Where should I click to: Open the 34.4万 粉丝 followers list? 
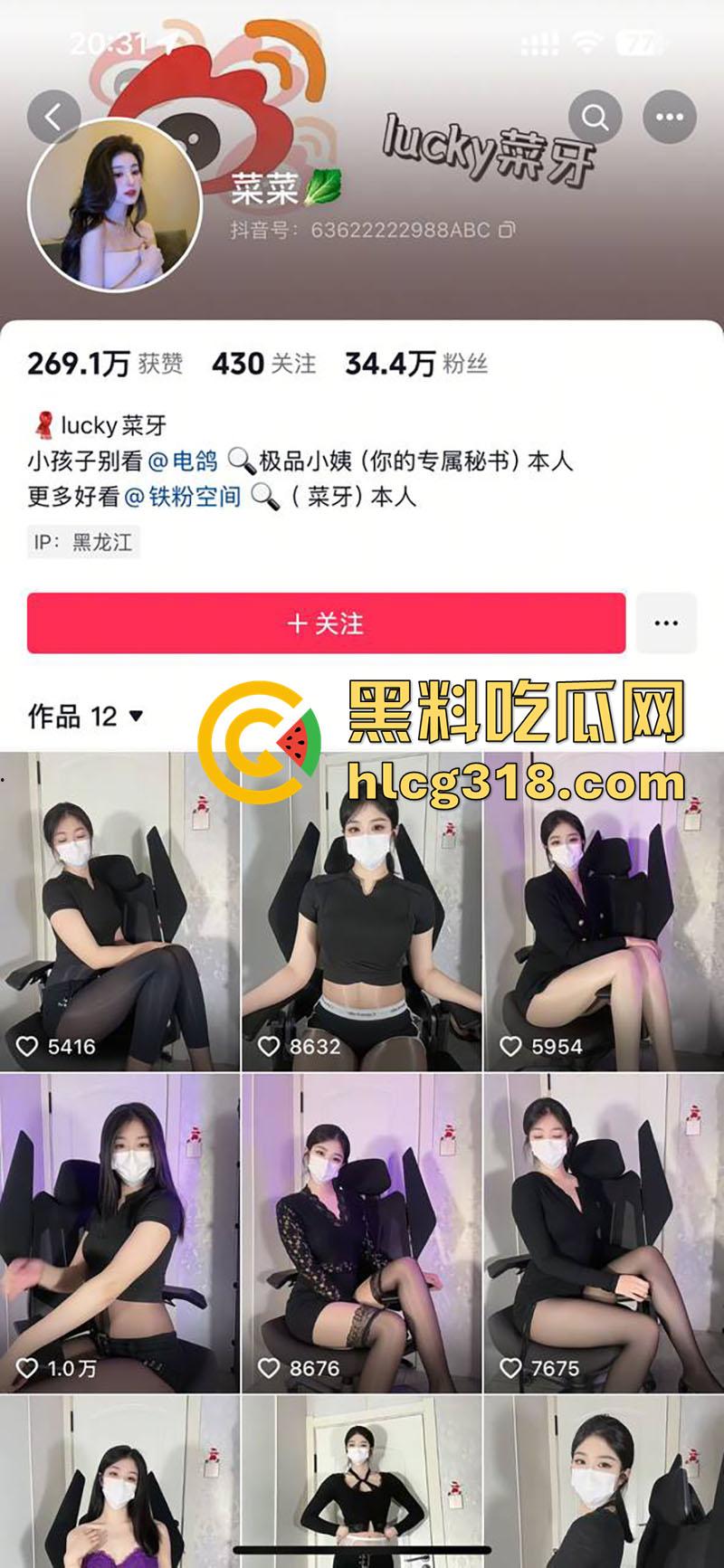(415, 364)
